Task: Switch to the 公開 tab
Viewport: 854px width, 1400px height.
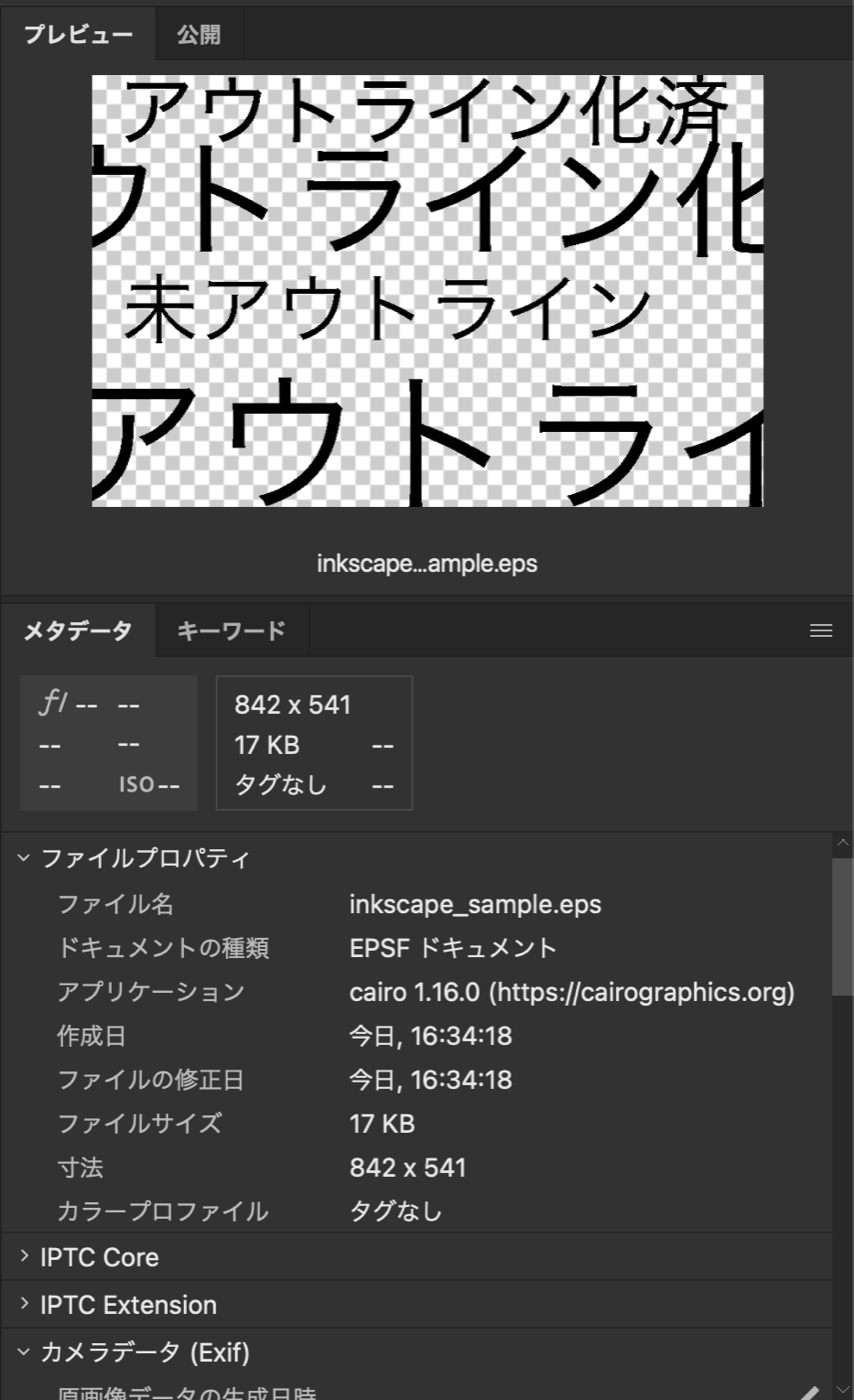Action: pyautogui.click(x=199, y=35)
